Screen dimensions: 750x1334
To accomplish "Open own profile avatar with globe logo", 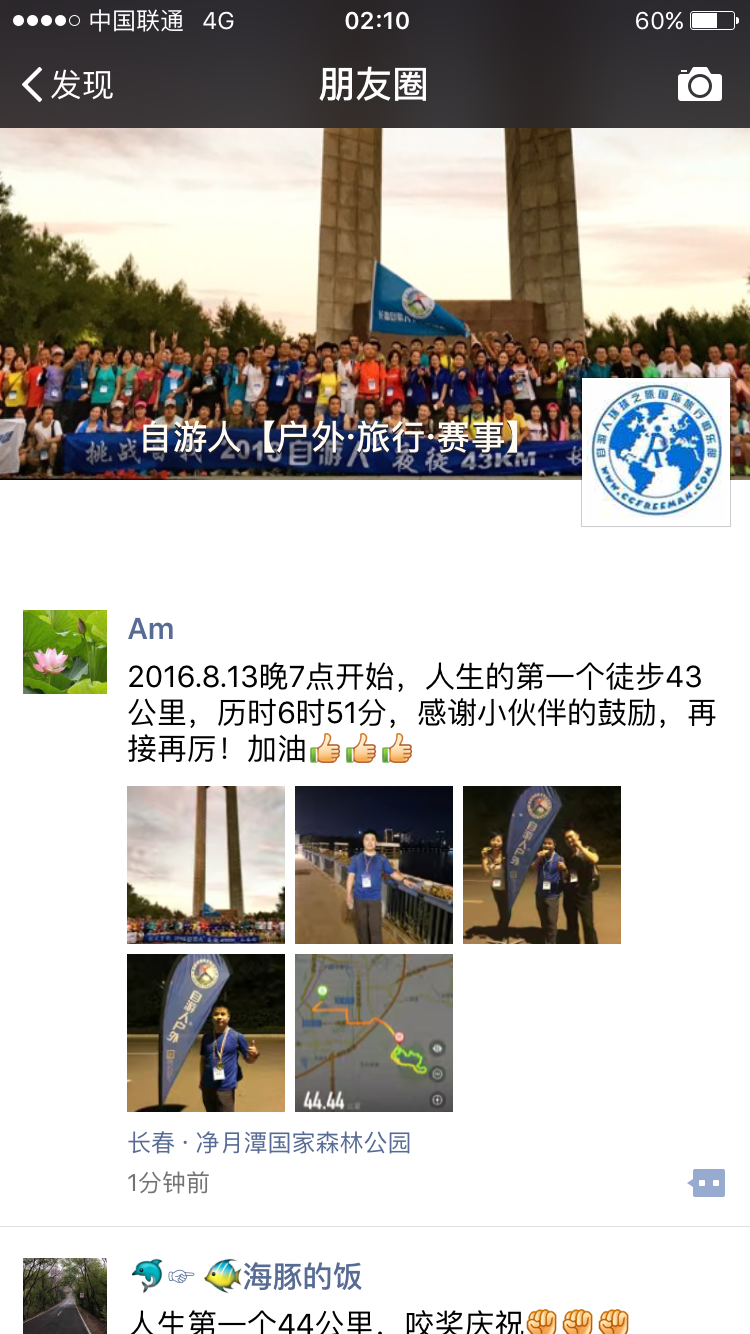I will tap(656, 452).
